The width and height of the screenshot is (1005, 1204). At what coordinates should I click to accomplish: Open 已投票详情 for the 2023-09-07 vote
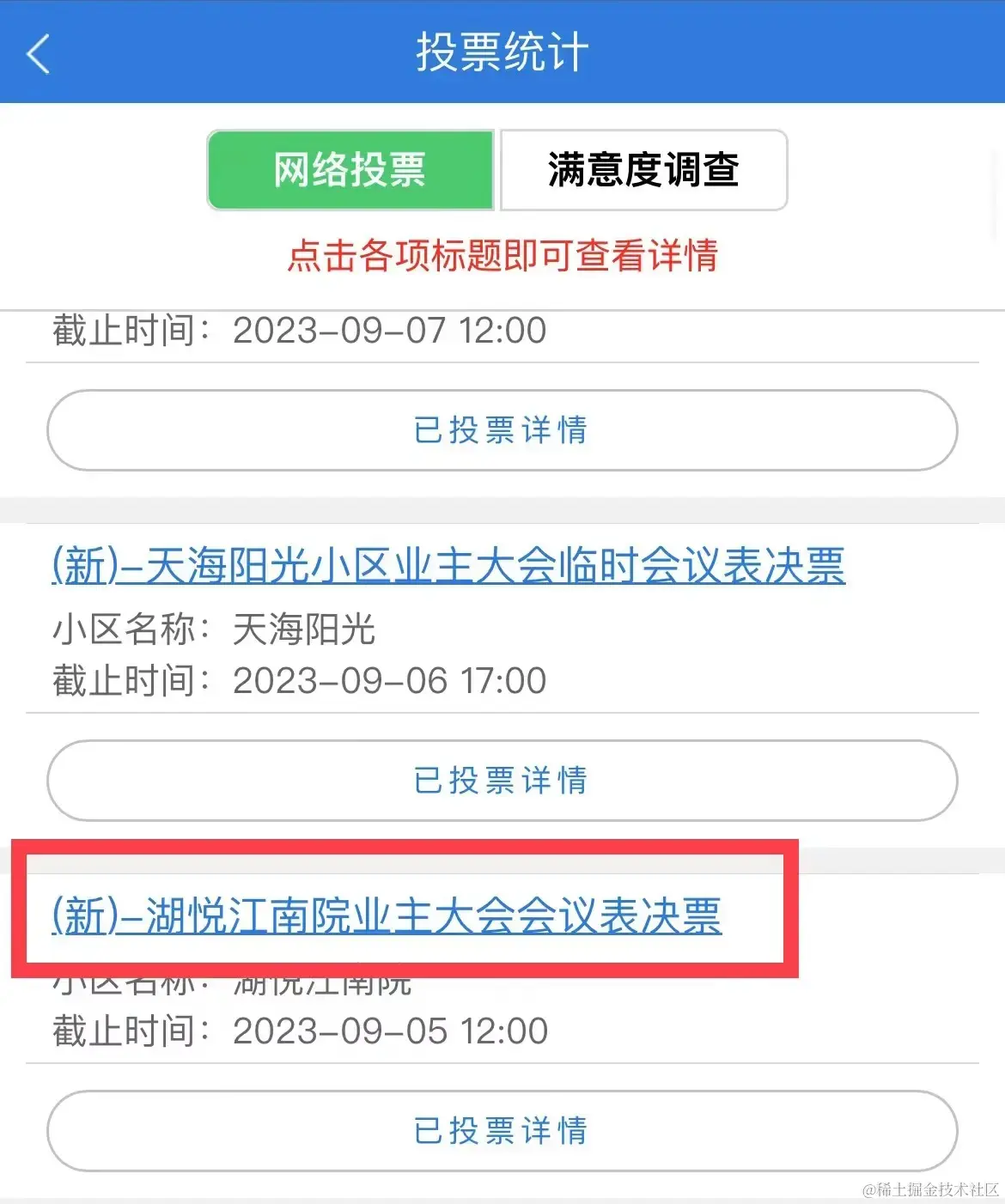502,430
